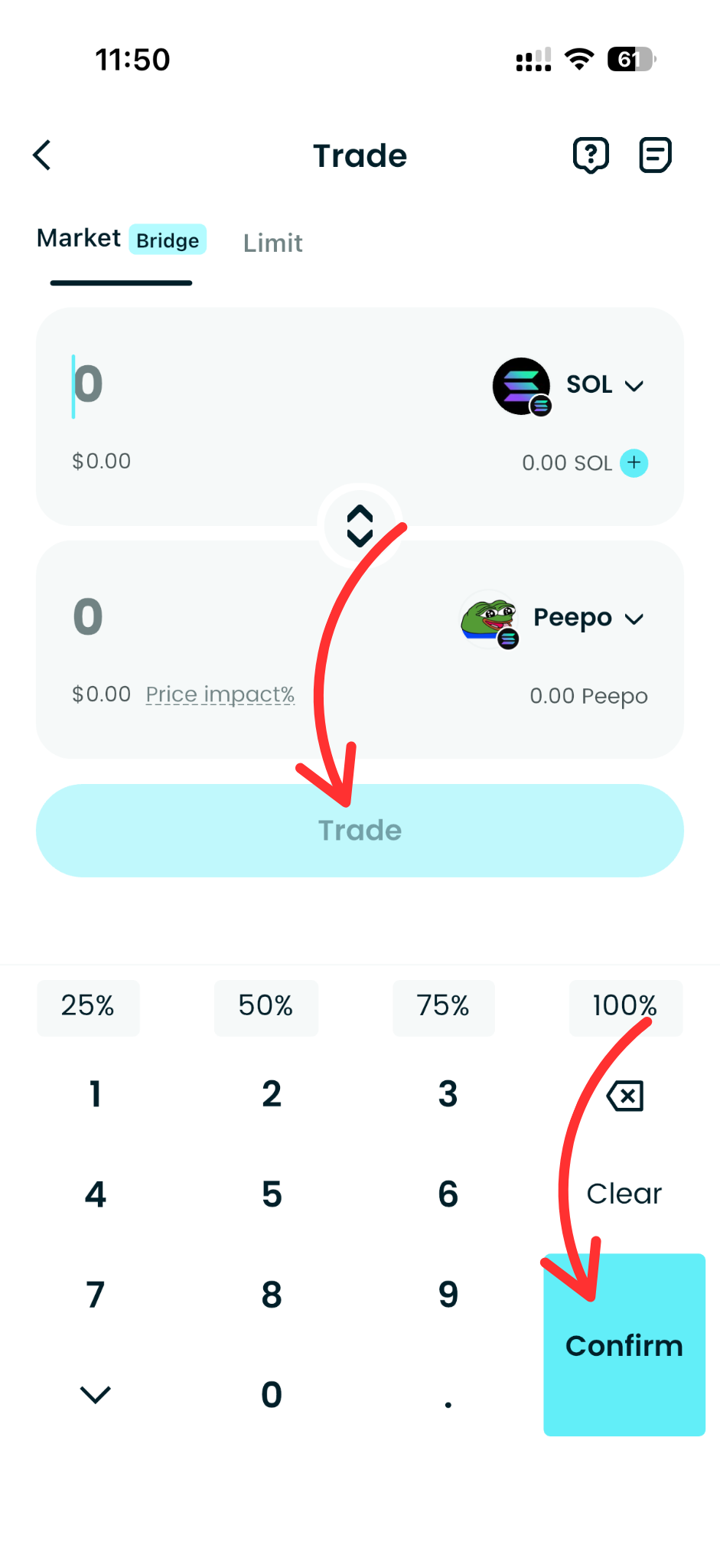Tap the Clear key on the keypad

coord(624,1193)
